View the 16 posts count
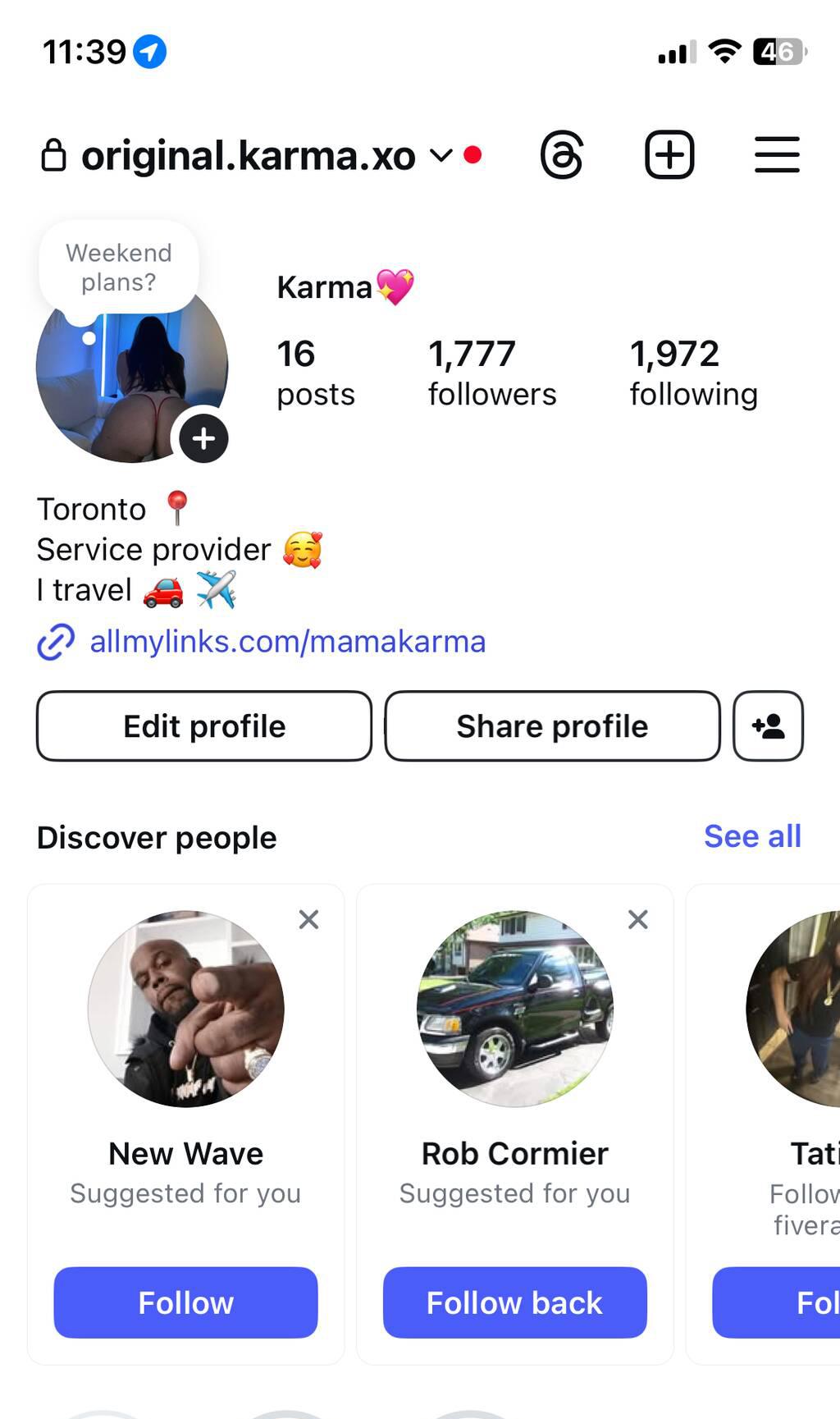This screenshot has width=840, height=1419. 315,373
